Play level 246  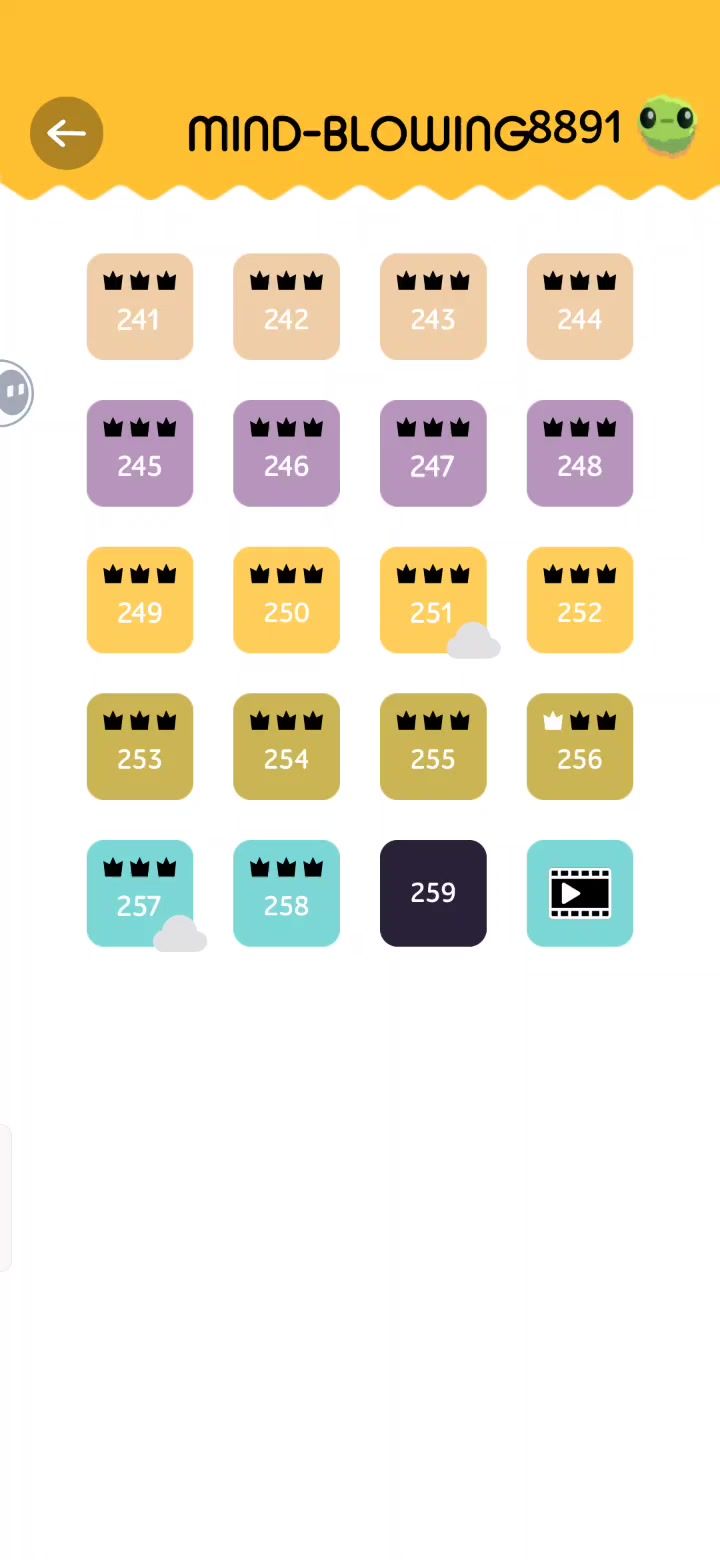286,453
